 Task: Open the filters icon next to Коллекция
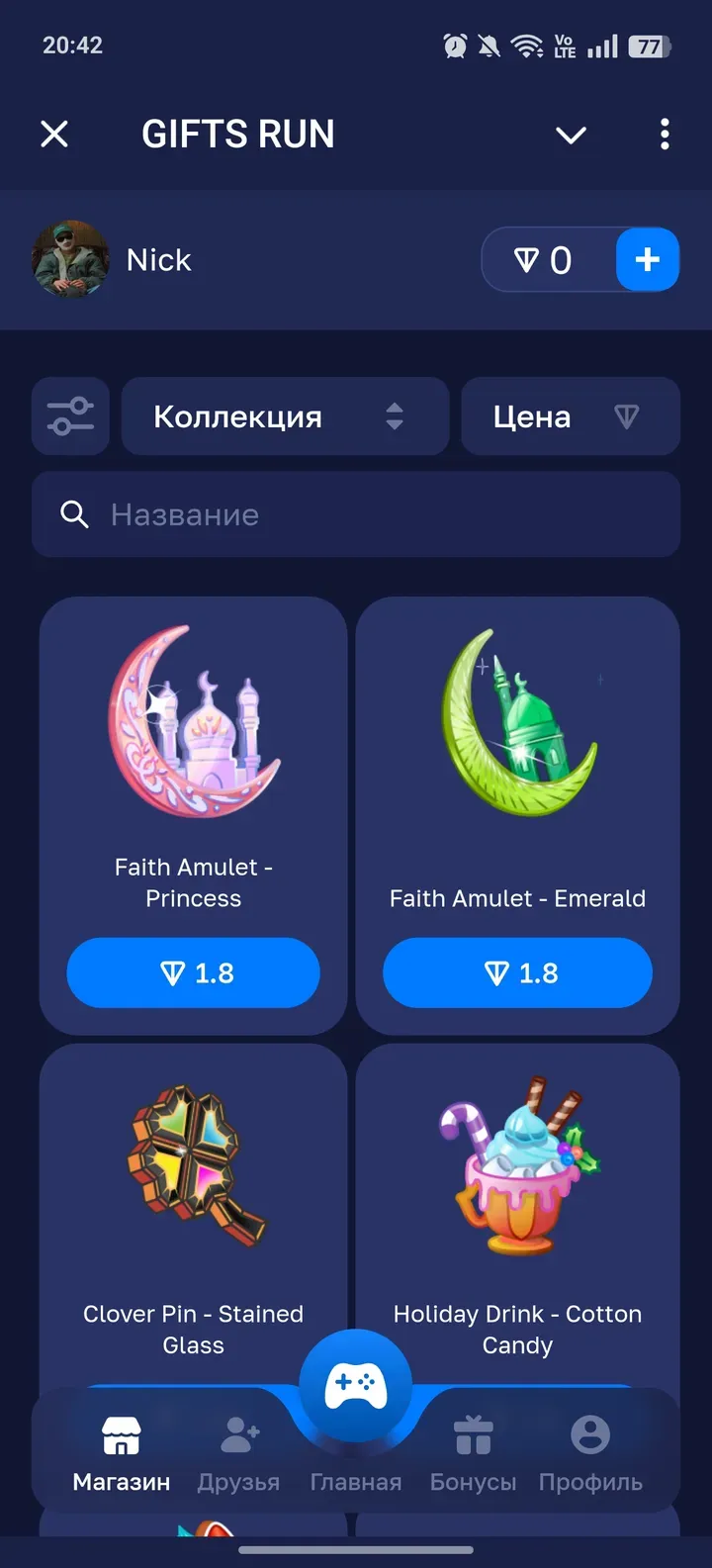pos(70,415)
